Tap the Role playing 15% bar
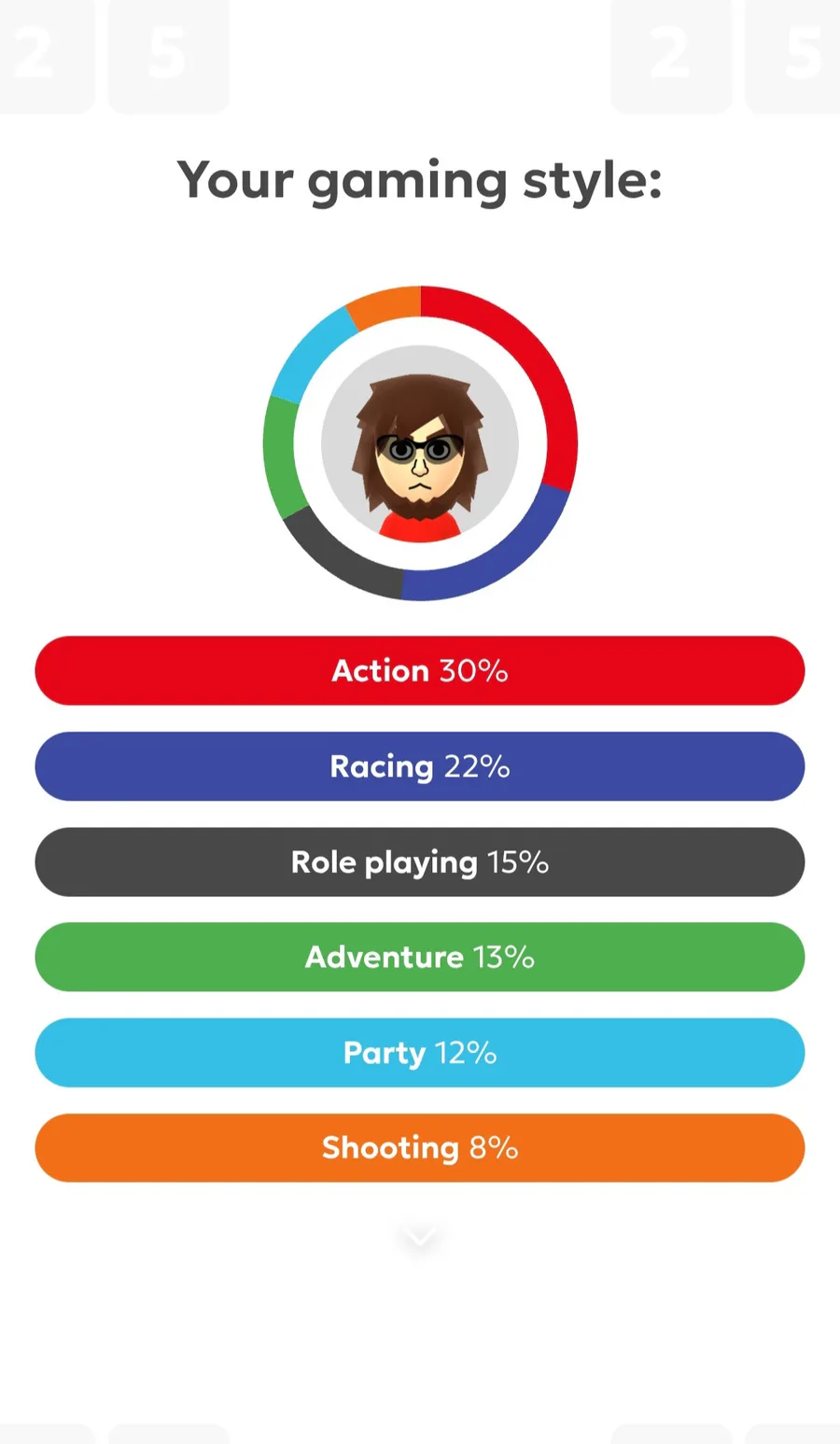The height and width of the screenshot is (1444, 840). pyautogui.click(x=420, y=862)
